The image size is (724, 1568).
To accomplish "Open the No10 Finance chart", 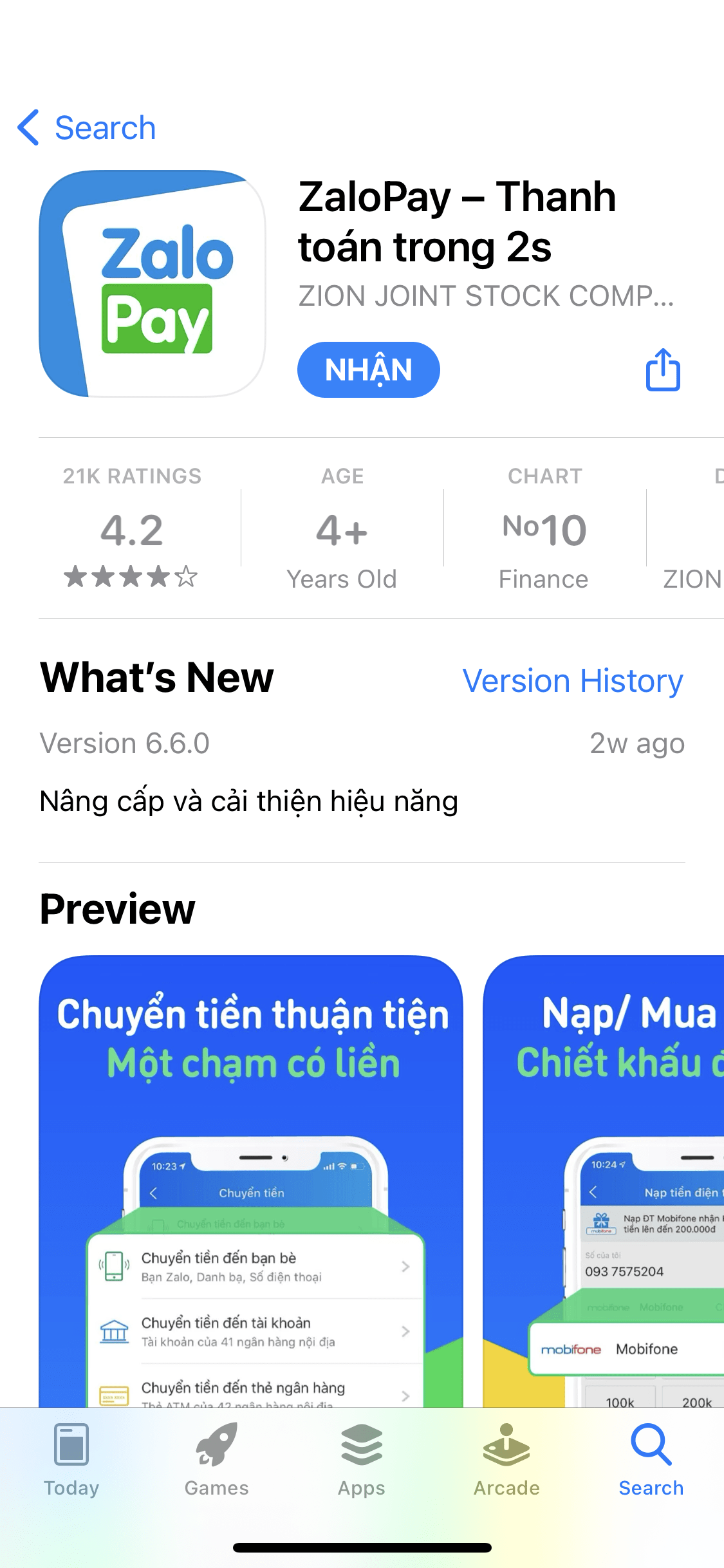I will pos(544,529).
